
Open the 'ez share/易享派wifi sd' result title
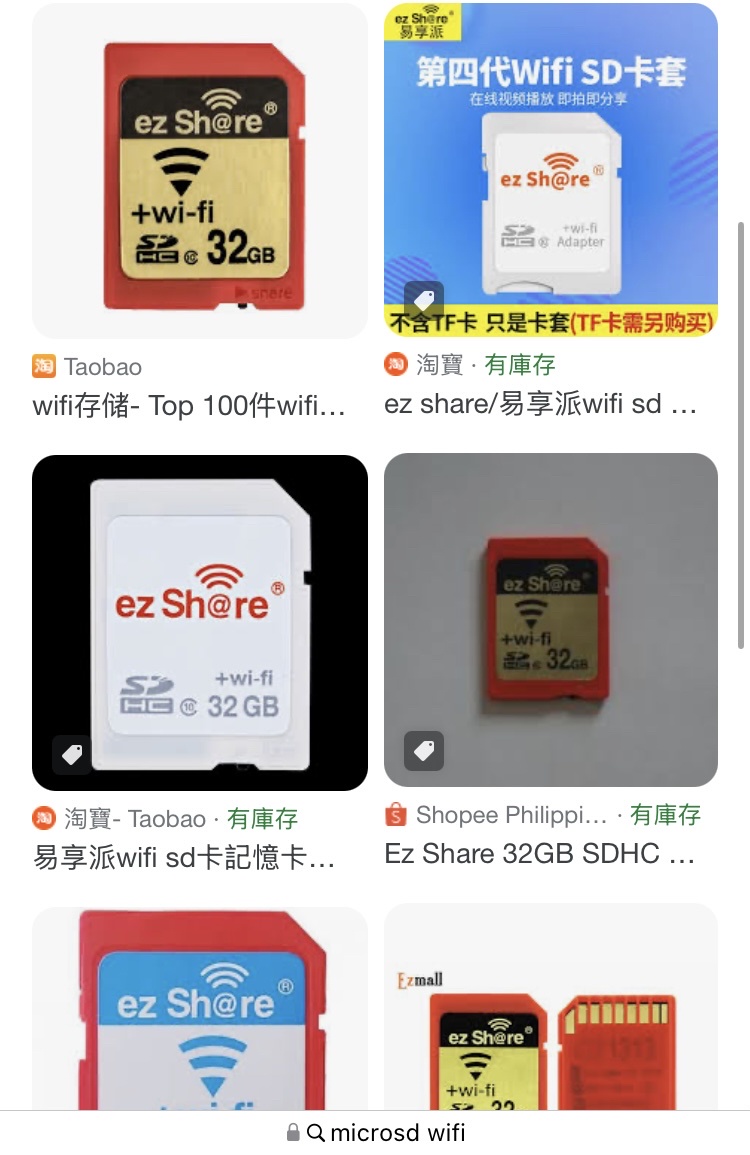(541, 405)
